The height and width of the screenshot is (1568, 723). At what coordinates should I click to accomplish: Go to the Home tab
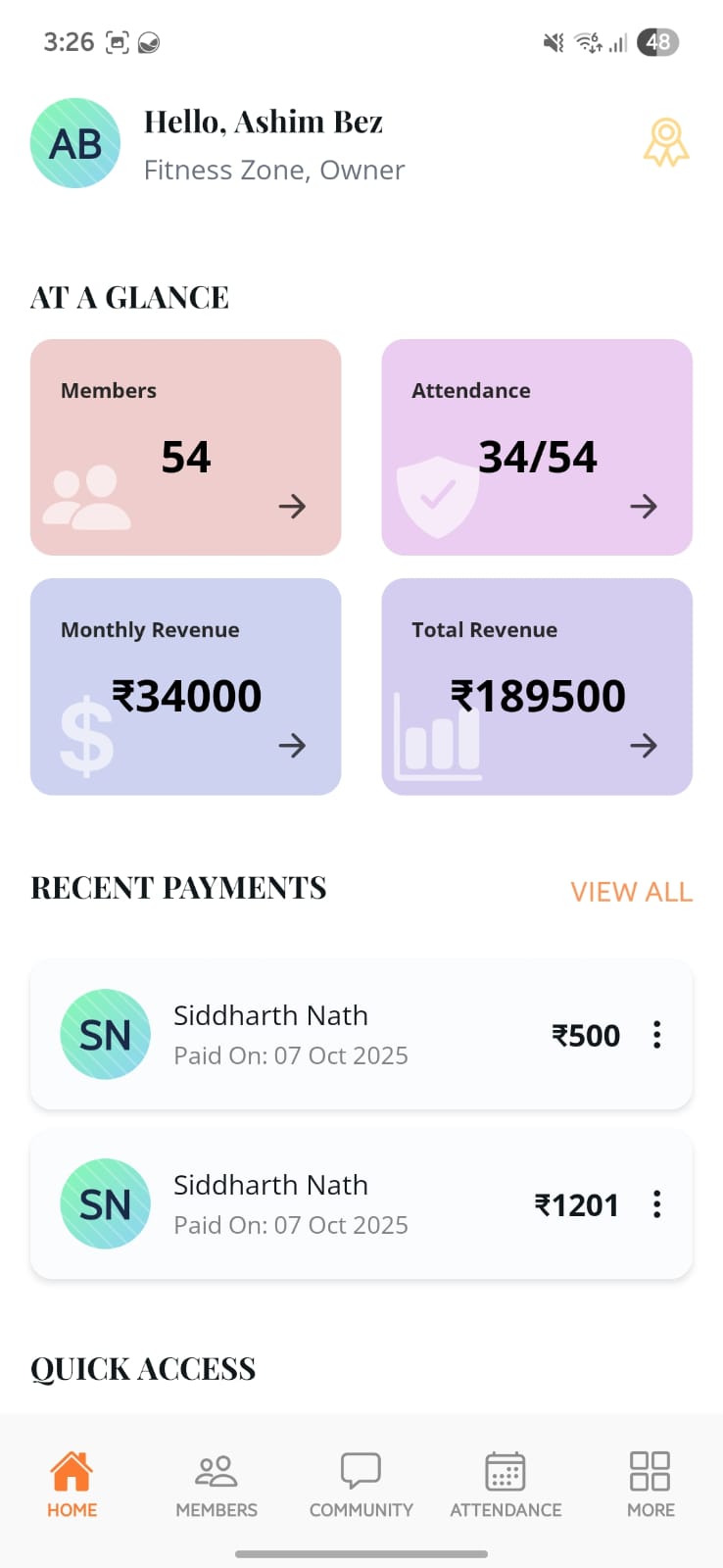click(72, 1485)
